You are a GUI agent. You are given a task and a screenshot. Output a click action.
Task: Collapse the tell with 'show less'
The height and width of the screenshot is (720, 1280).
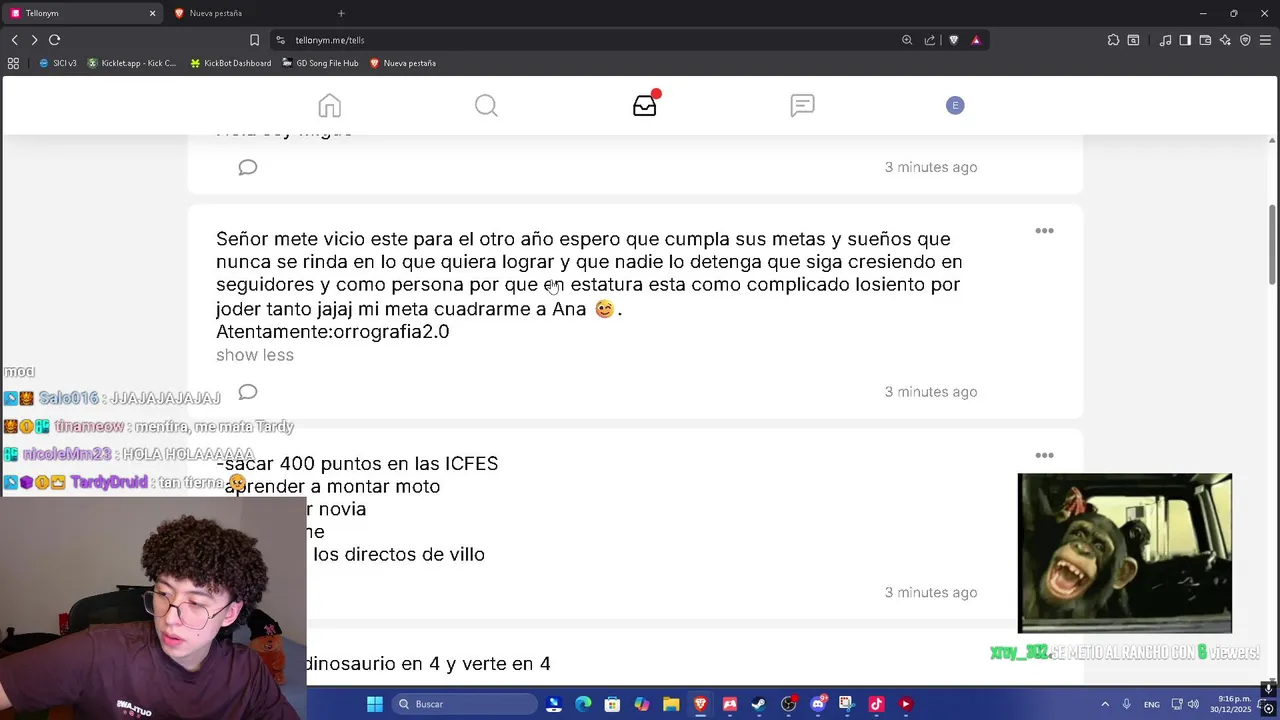254,355
